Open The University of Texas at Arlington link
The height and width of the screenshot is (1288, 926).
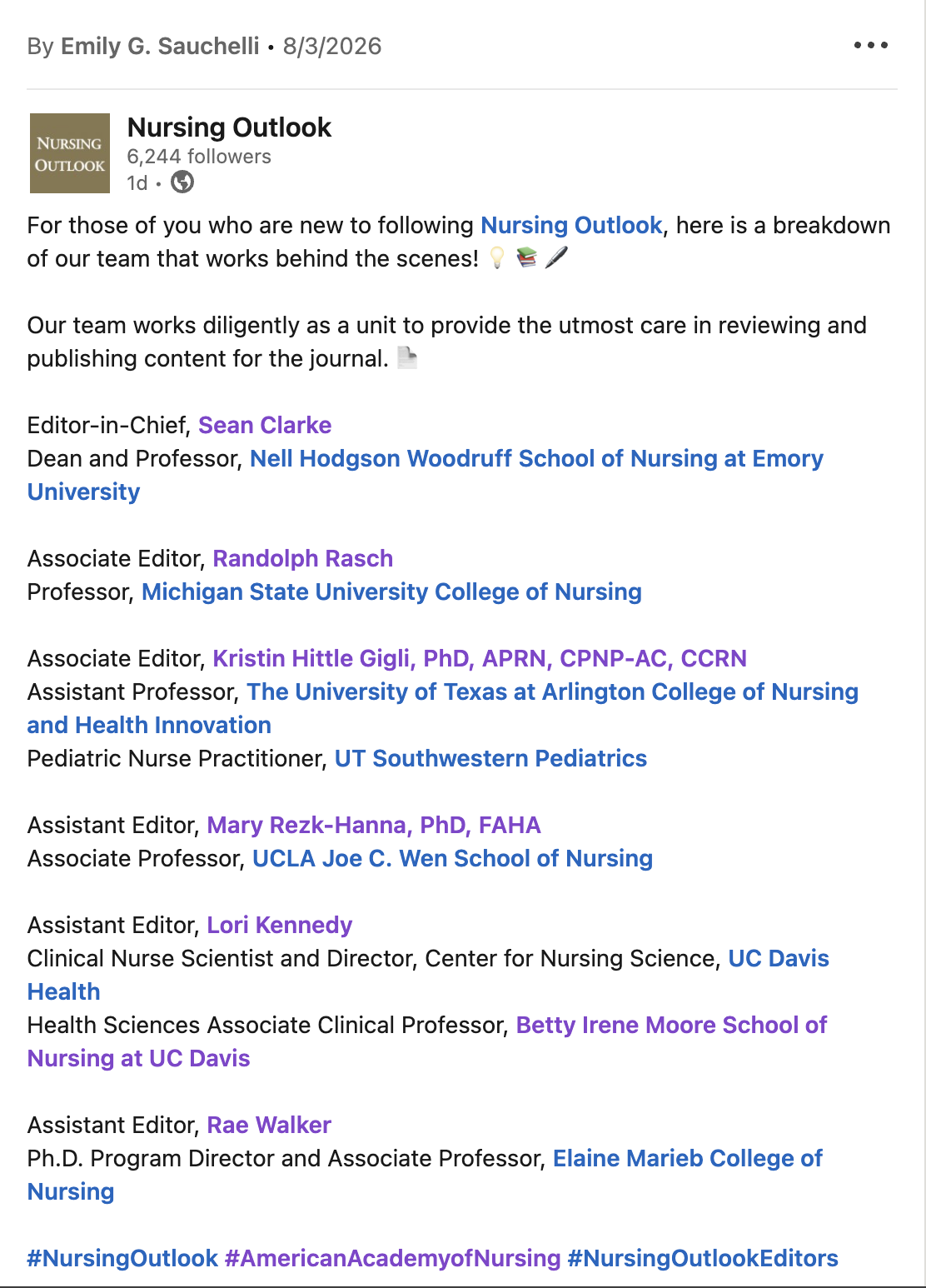pyautogui.click(x=552, y=692)
